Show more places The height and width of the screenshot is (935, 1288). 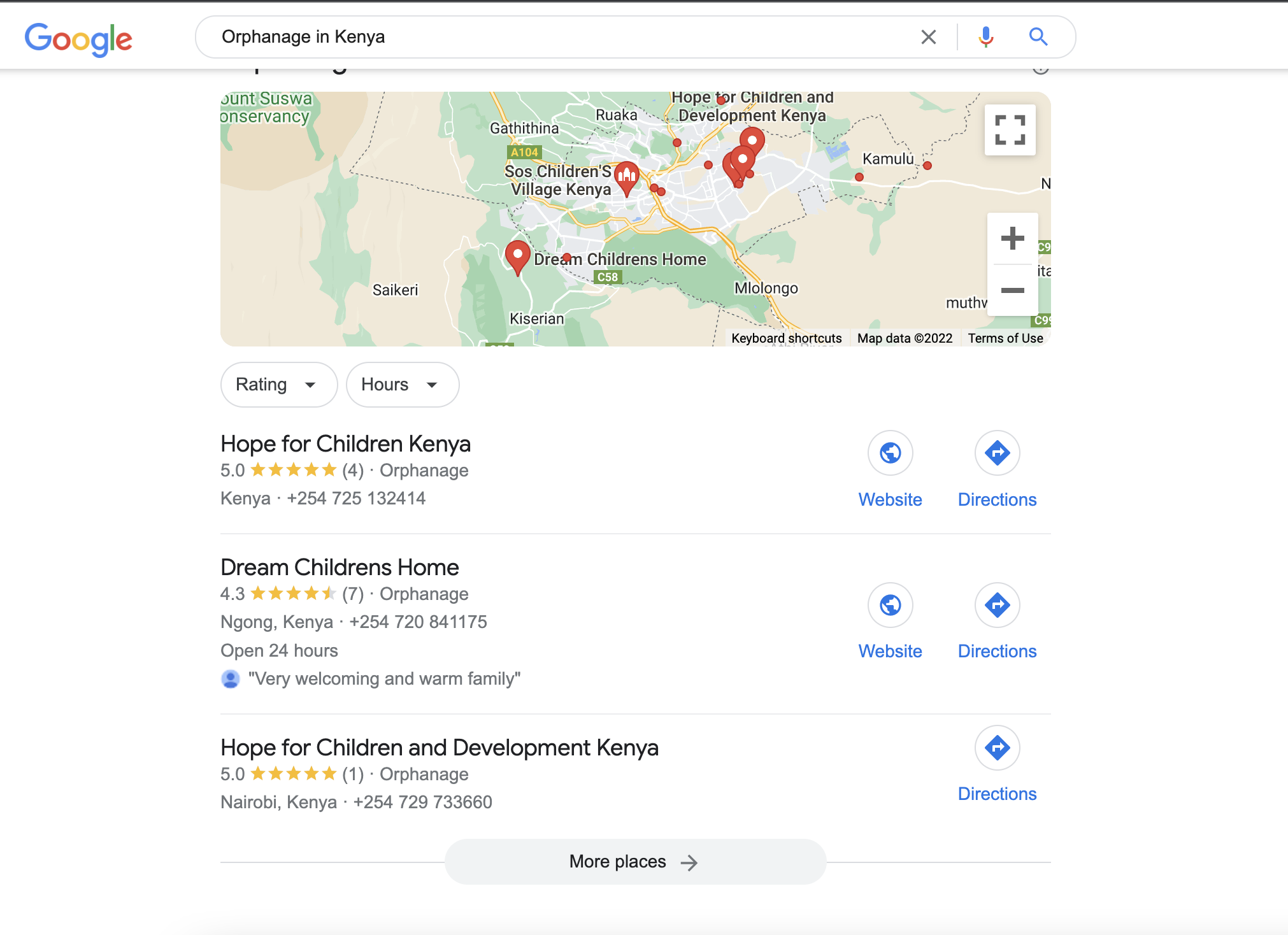point(635,862)
